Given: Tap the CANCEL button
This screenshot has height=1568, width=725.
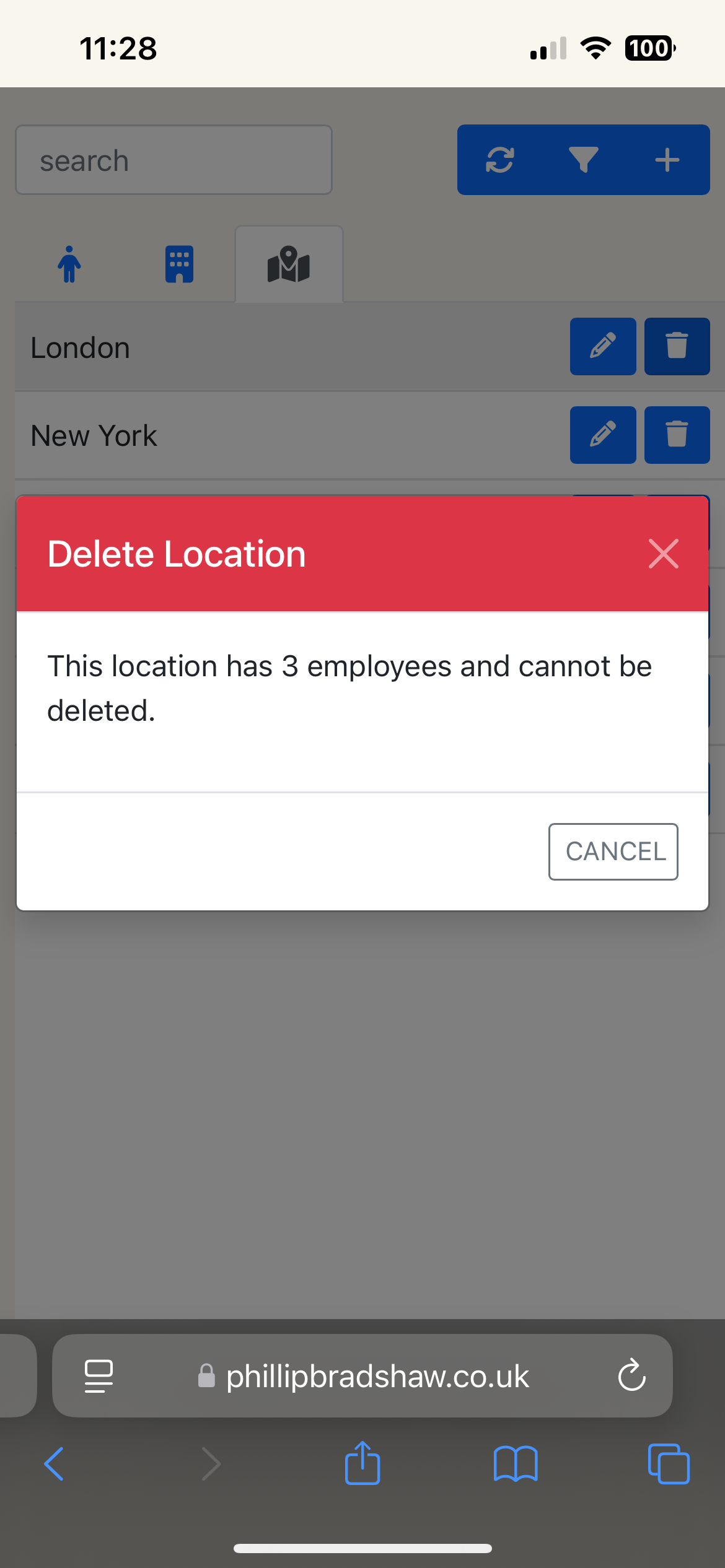Looking at the screenshot, I should (613, 852).
